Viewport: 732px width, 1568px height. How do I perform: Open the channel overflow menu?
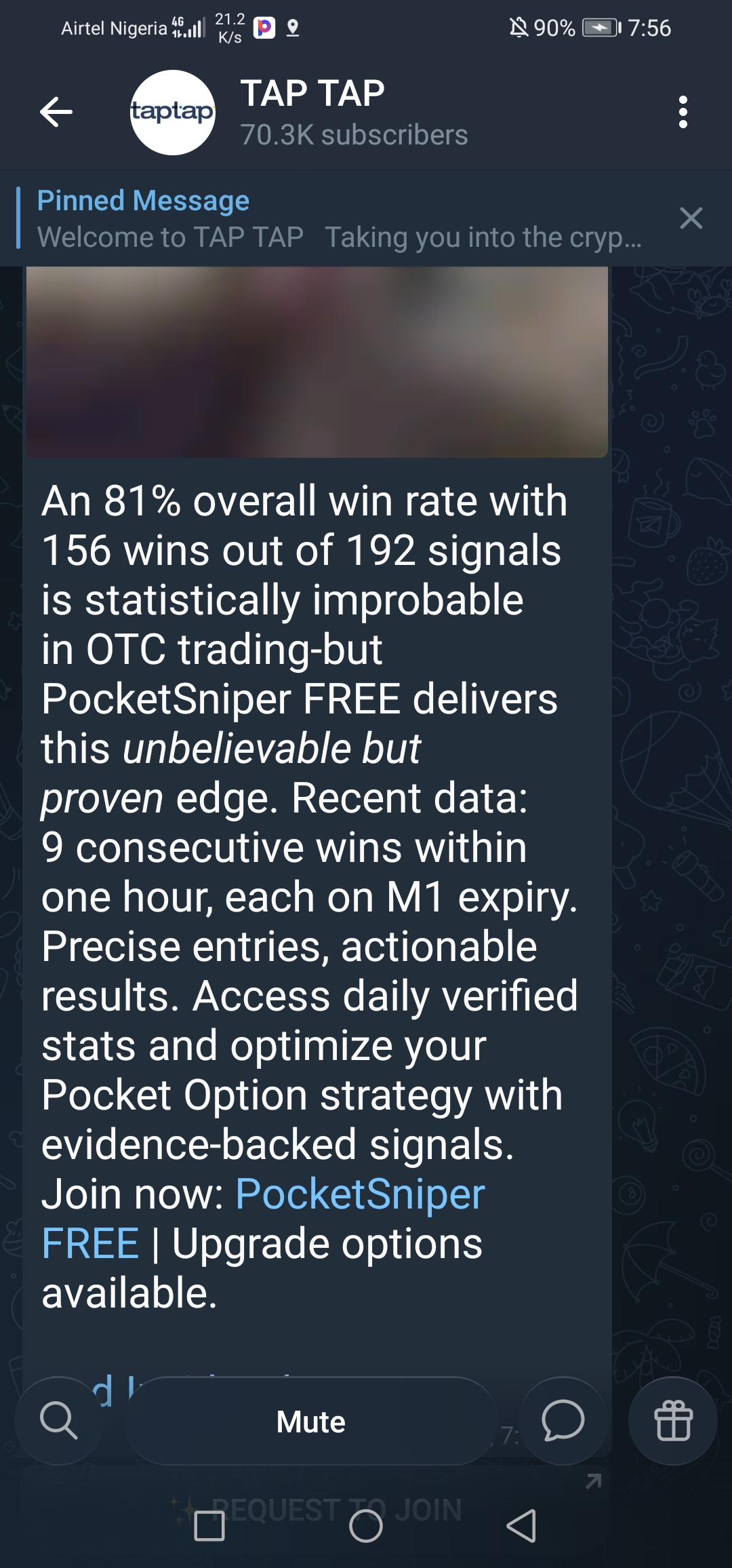tap(683, 112)
